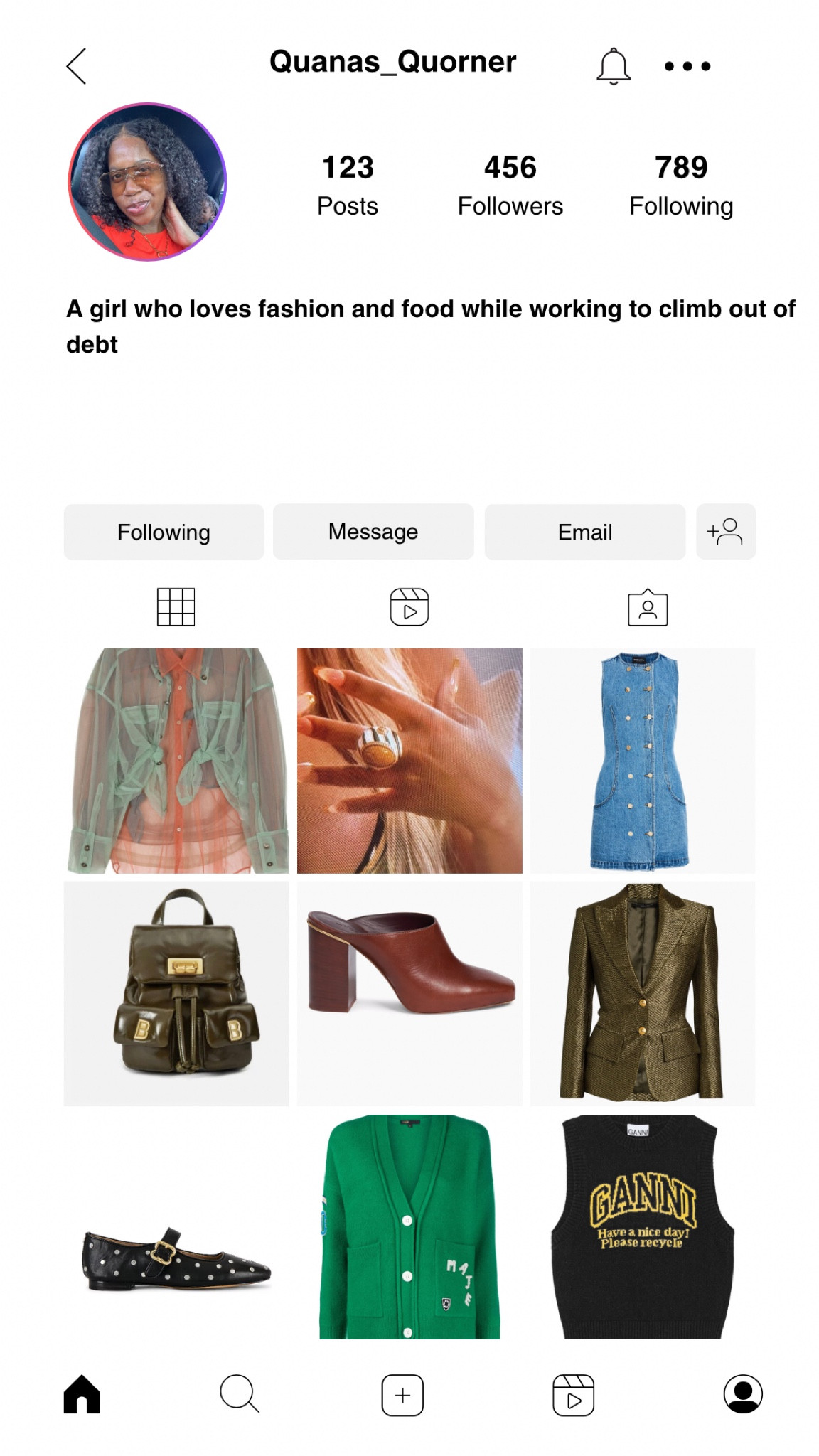Switch to the tagged photos tab

tap(648, 608)
